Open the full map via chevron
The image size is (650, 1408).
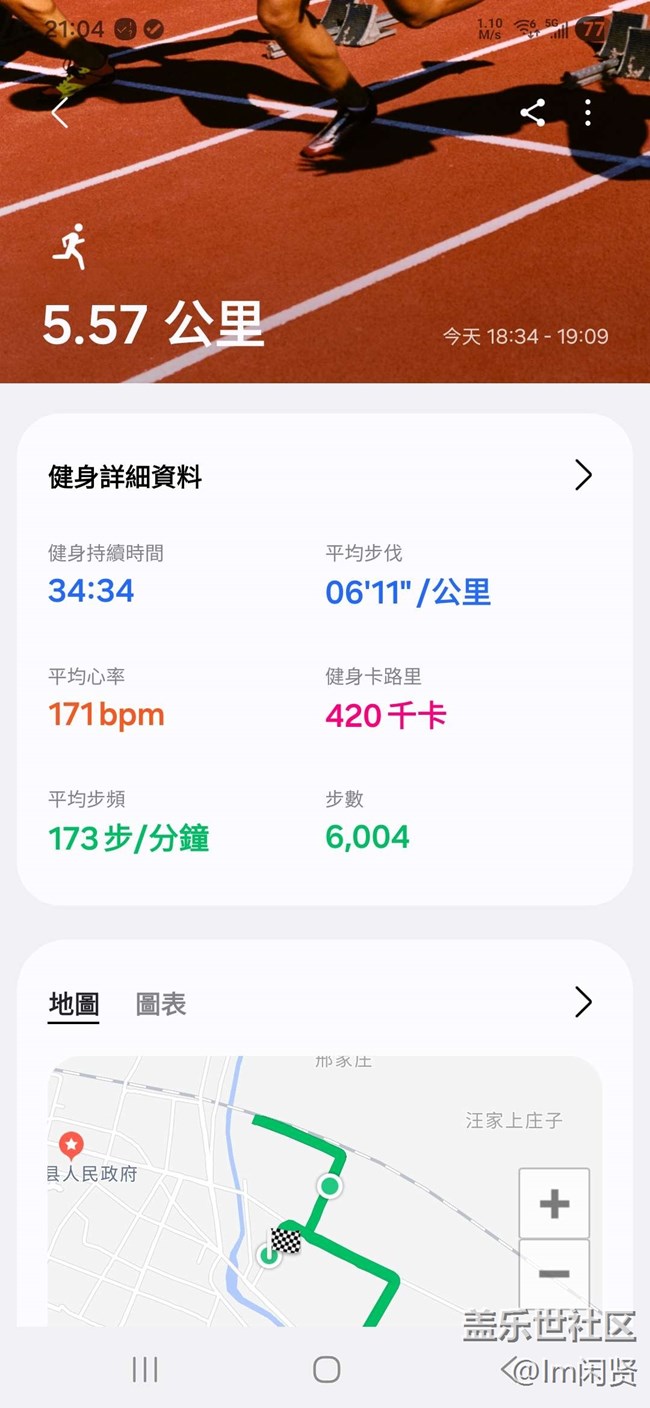click(x=584, y=1002)
